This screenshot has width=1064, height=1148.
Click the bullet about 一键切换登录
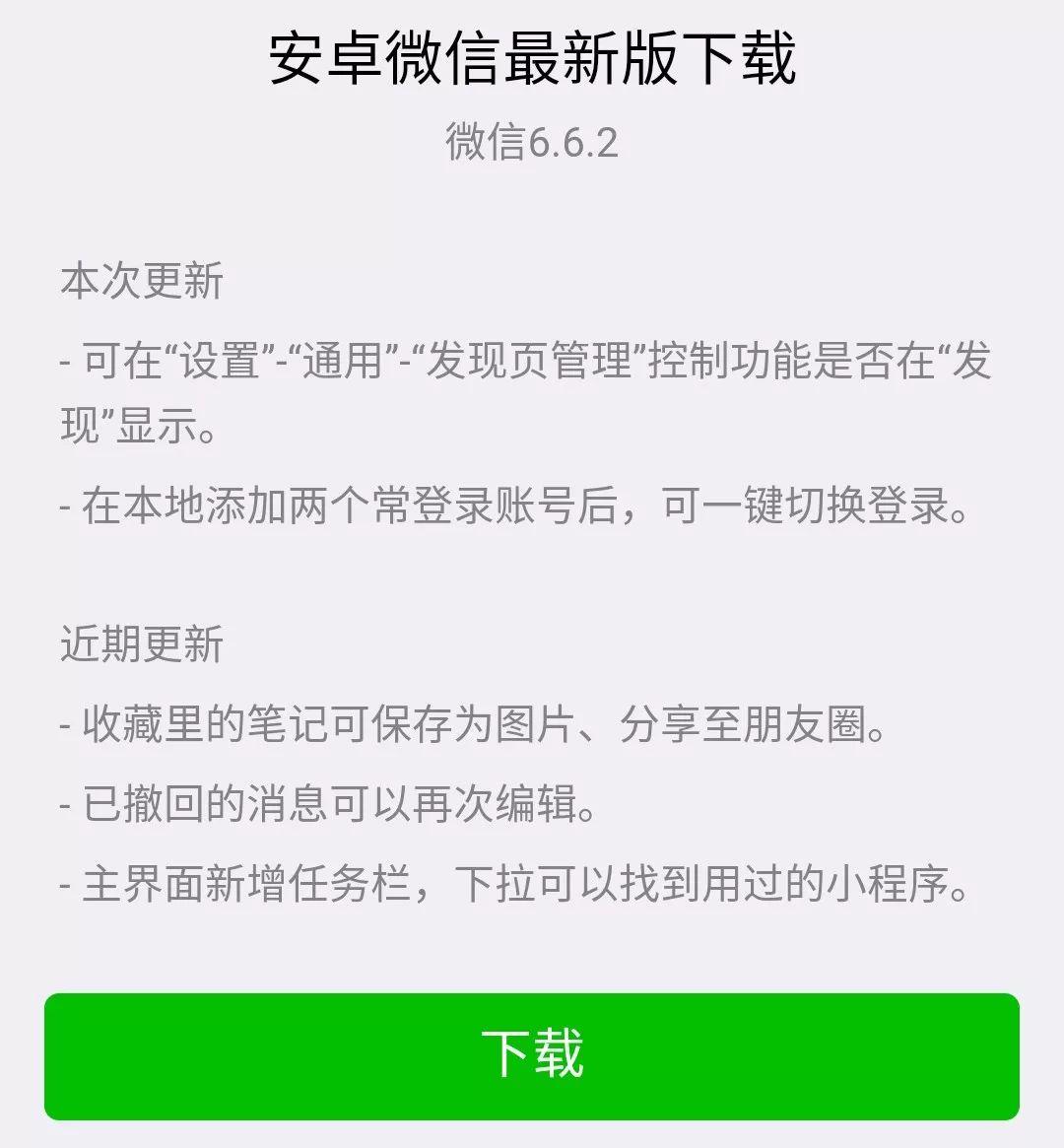[x=512, y=507]
